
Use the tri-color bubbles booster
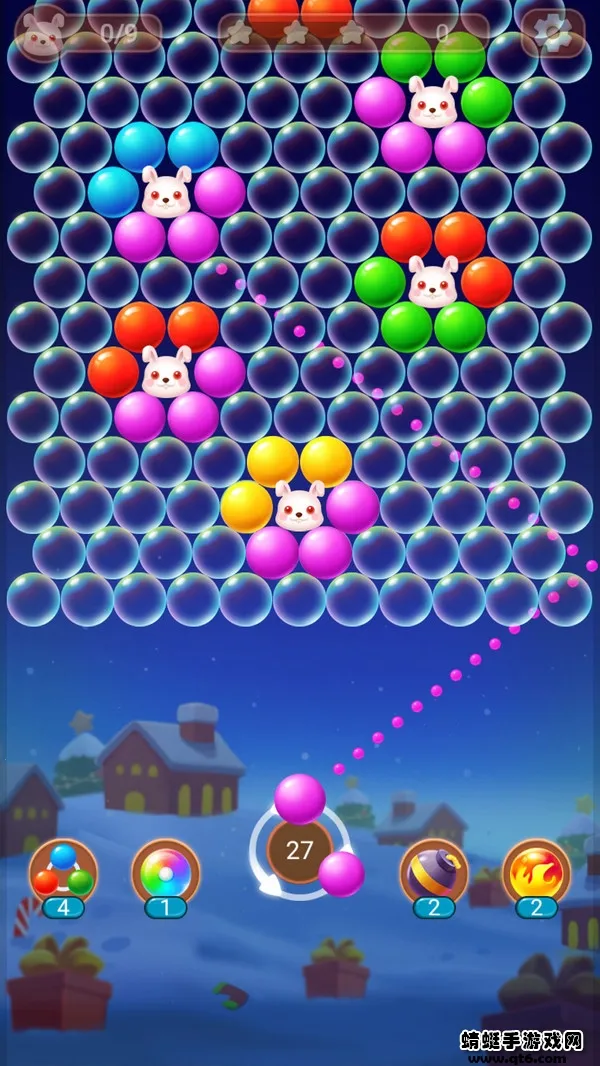(x=62, y=872)
